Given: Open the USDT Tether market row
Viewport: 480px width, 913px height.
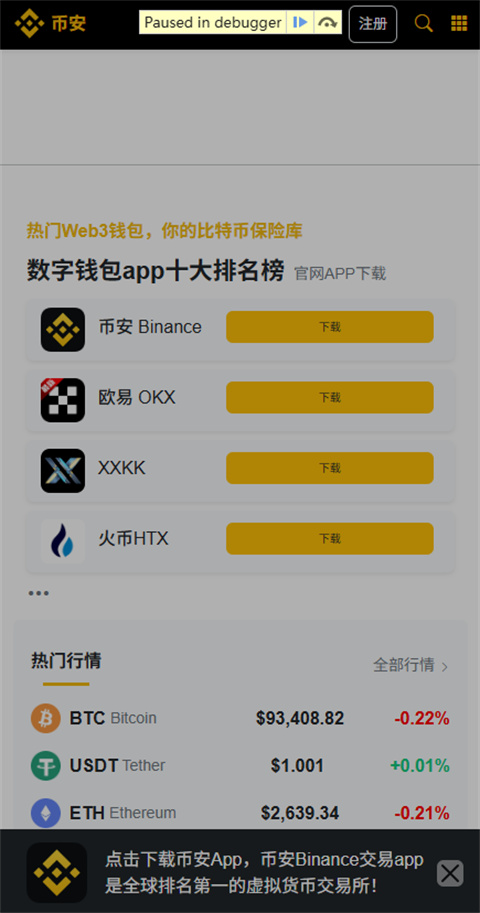Looking at the screenshot, I should click(x=240, y=765).
